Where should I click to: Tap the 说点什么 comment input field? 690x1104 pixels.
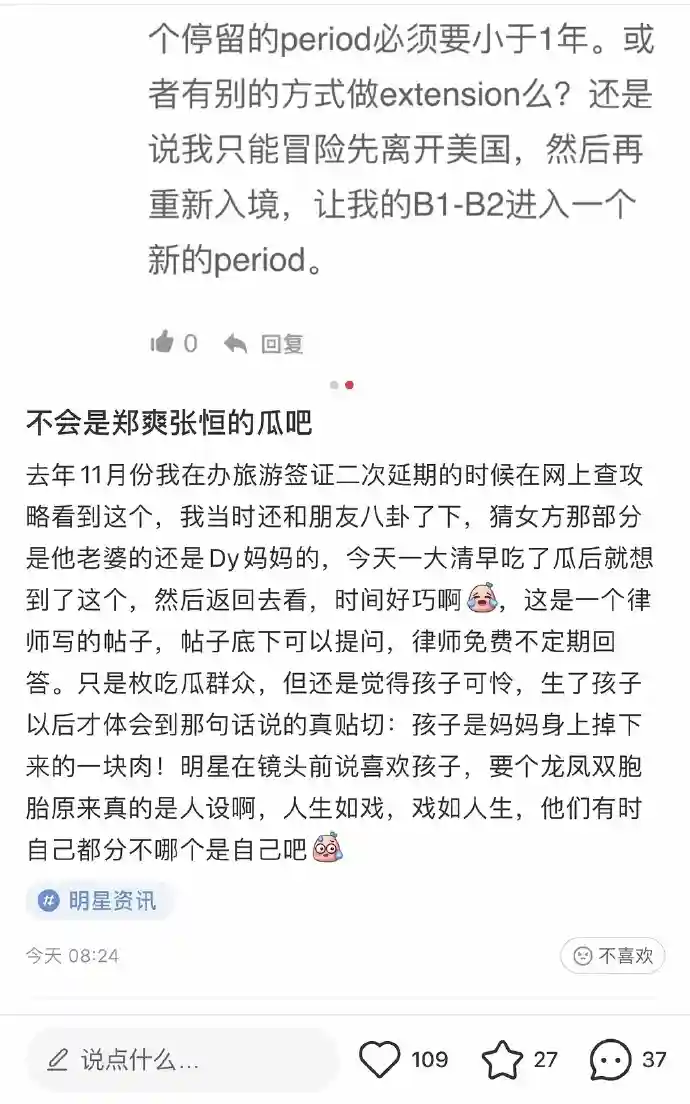point(180,1059)
